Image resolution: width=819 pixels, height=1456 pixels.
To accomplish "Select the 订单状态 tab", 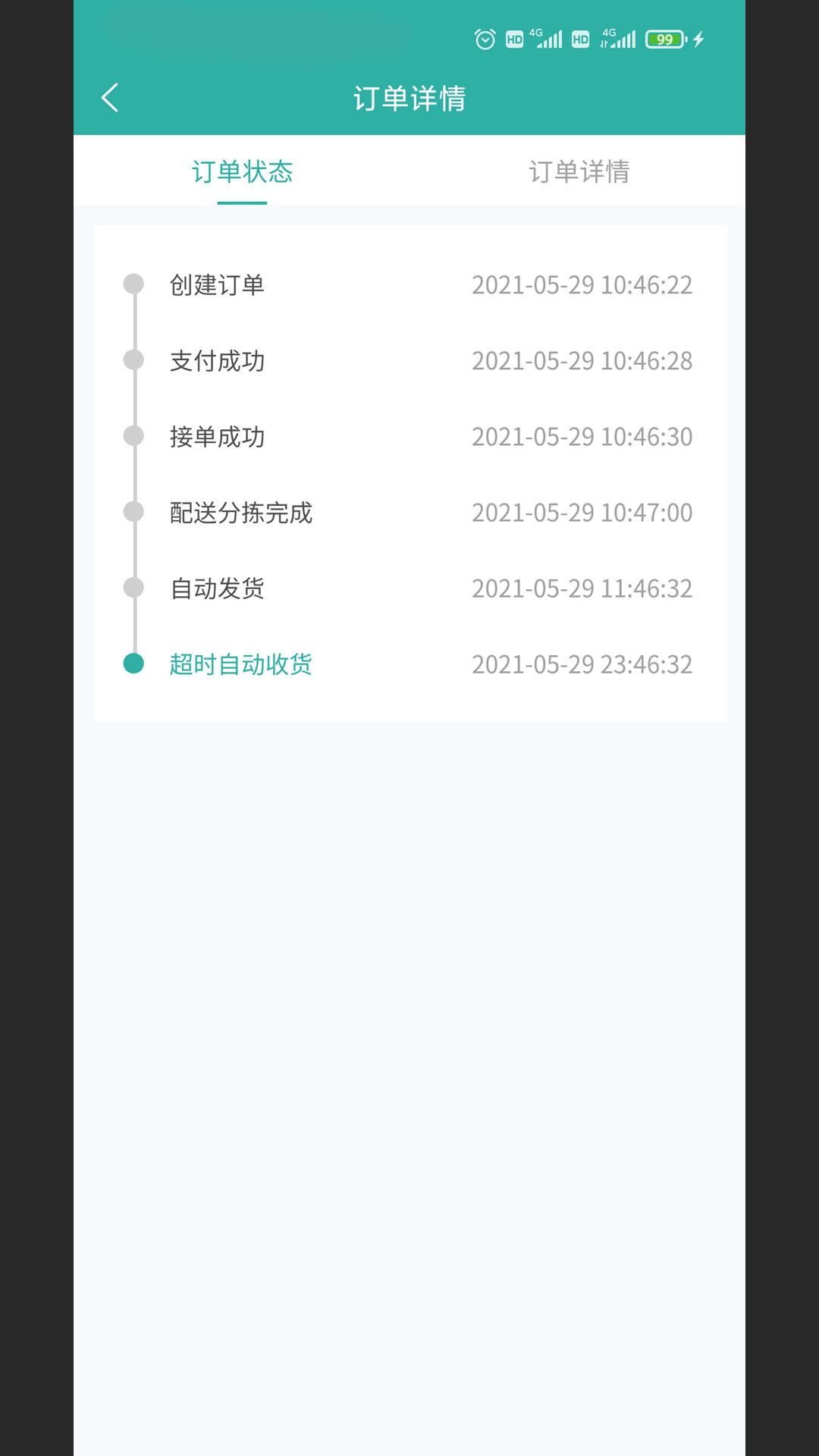I will [243, 172].
